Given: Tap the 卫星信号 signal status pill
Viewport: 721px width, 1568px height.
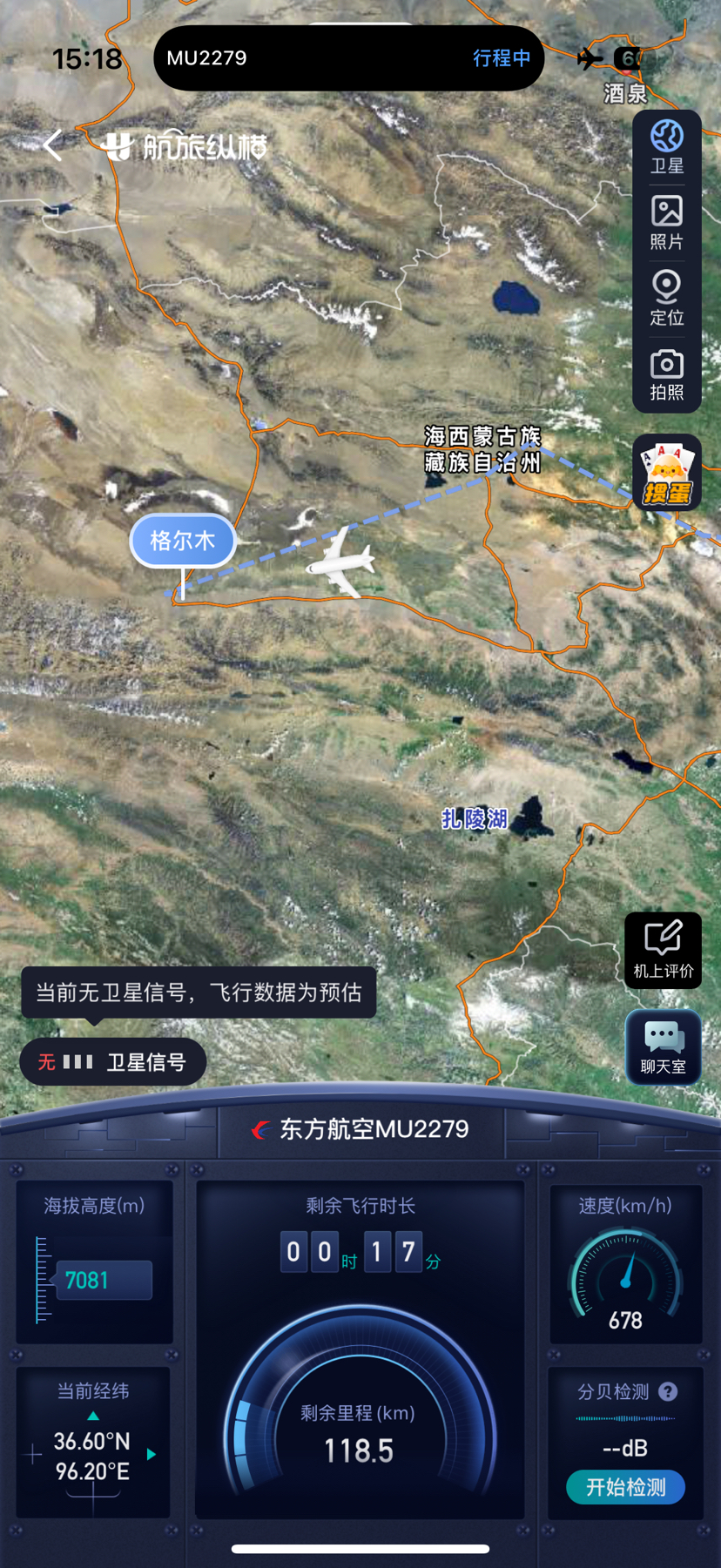Looking at the screenshot, I should 112,1062.
